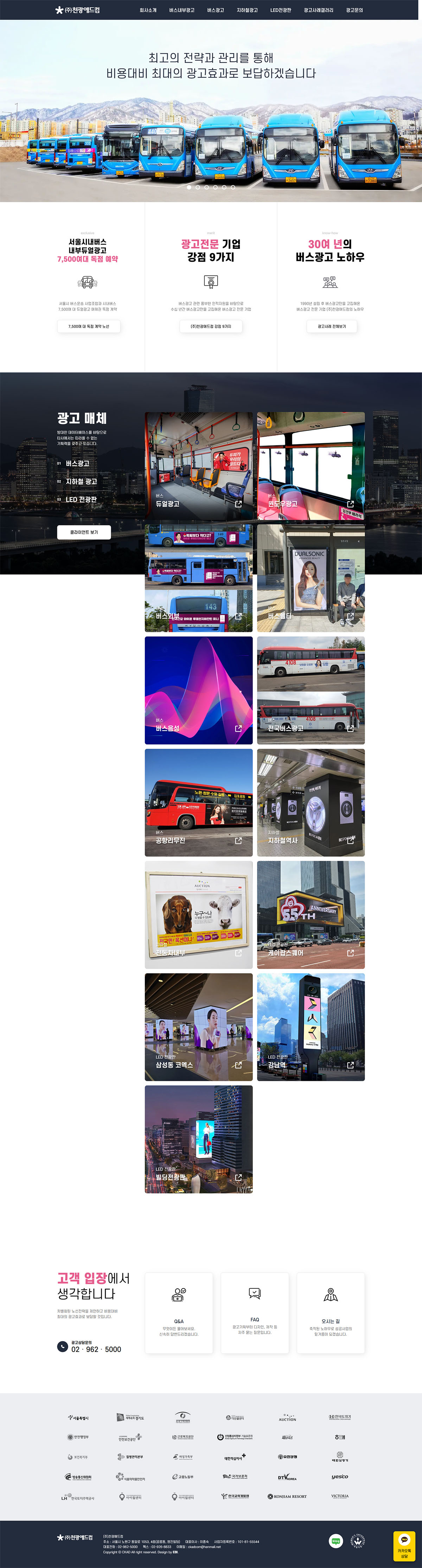This screenshot has height=1568, width=422.
Task: Open the 지하철광고 menu item
Action: [x=247, y=10]
